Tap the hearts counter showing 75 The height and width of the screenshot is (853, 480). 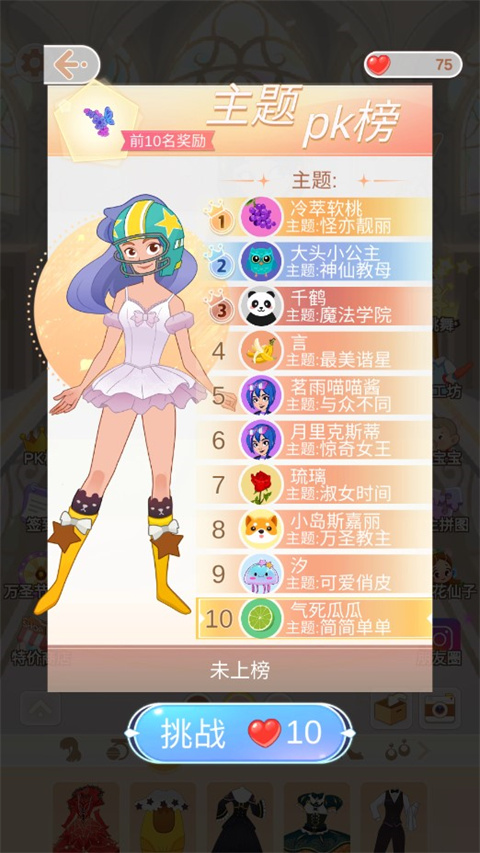(413, 65)
